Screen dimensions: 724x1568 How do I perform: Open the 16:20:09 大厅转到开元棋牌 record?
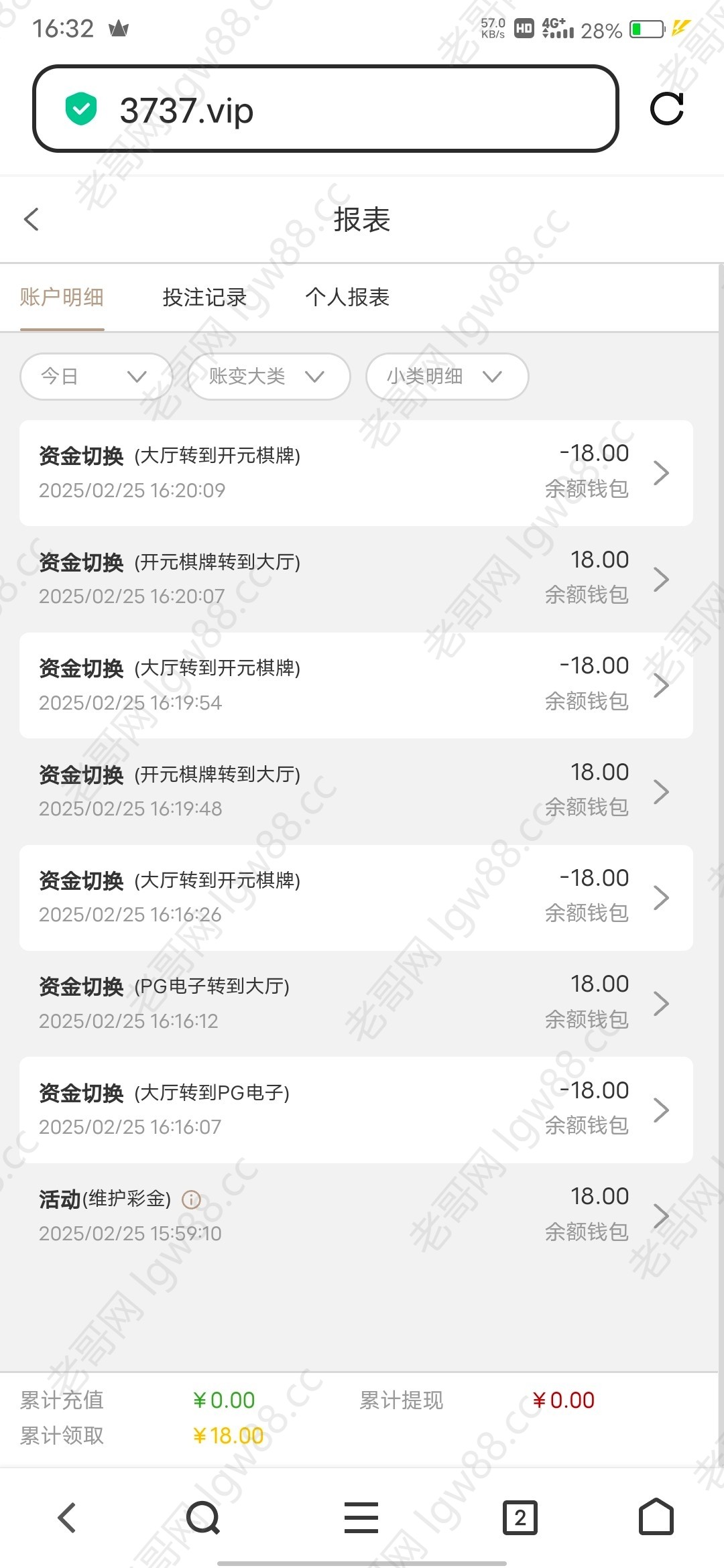click(x=356, y=473)
